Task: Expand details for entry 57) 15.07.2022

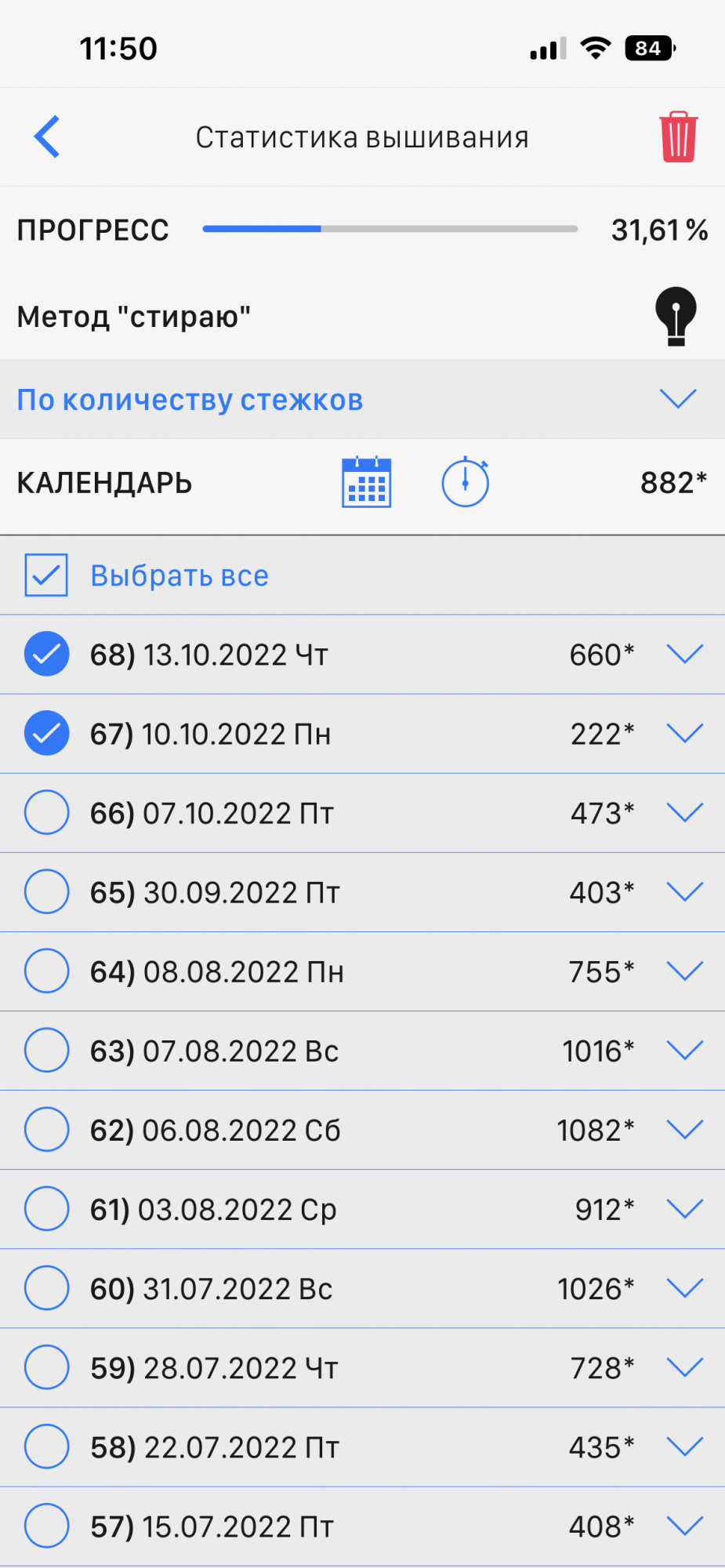Action: (684, 1526)
